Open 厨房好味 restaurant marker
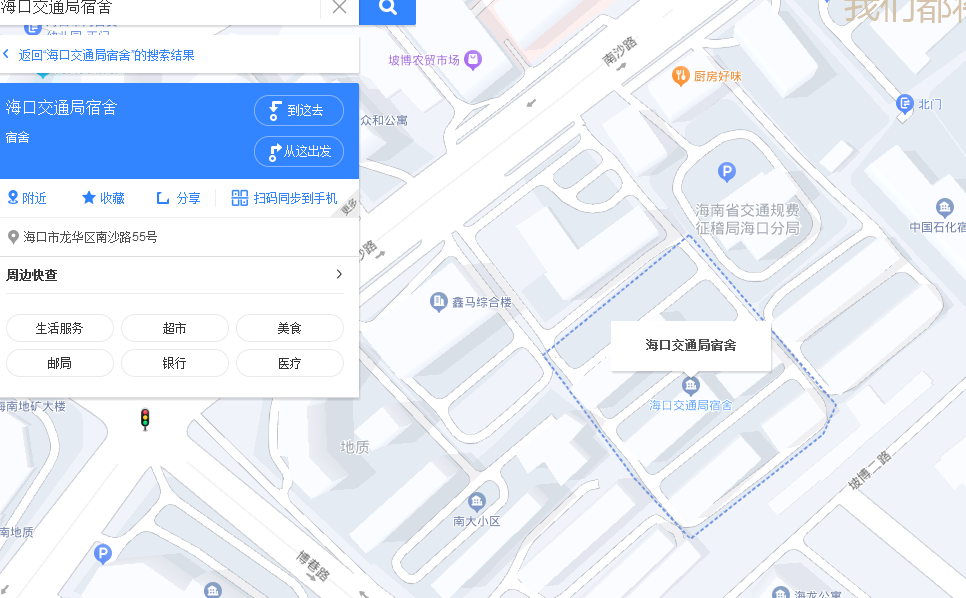This screenshot has height=598, width=966. pyautogui.click(x=681, y=76)
